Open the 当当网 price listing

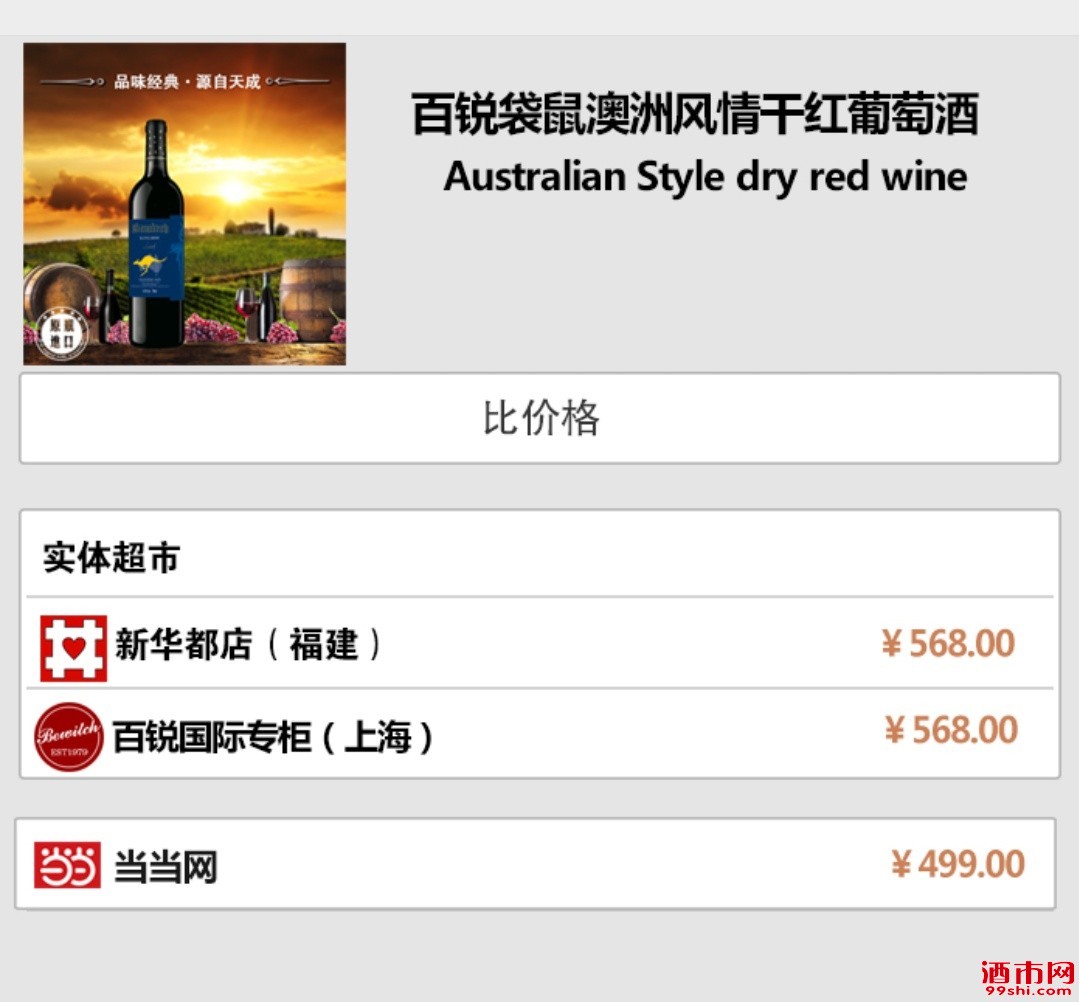536,864
